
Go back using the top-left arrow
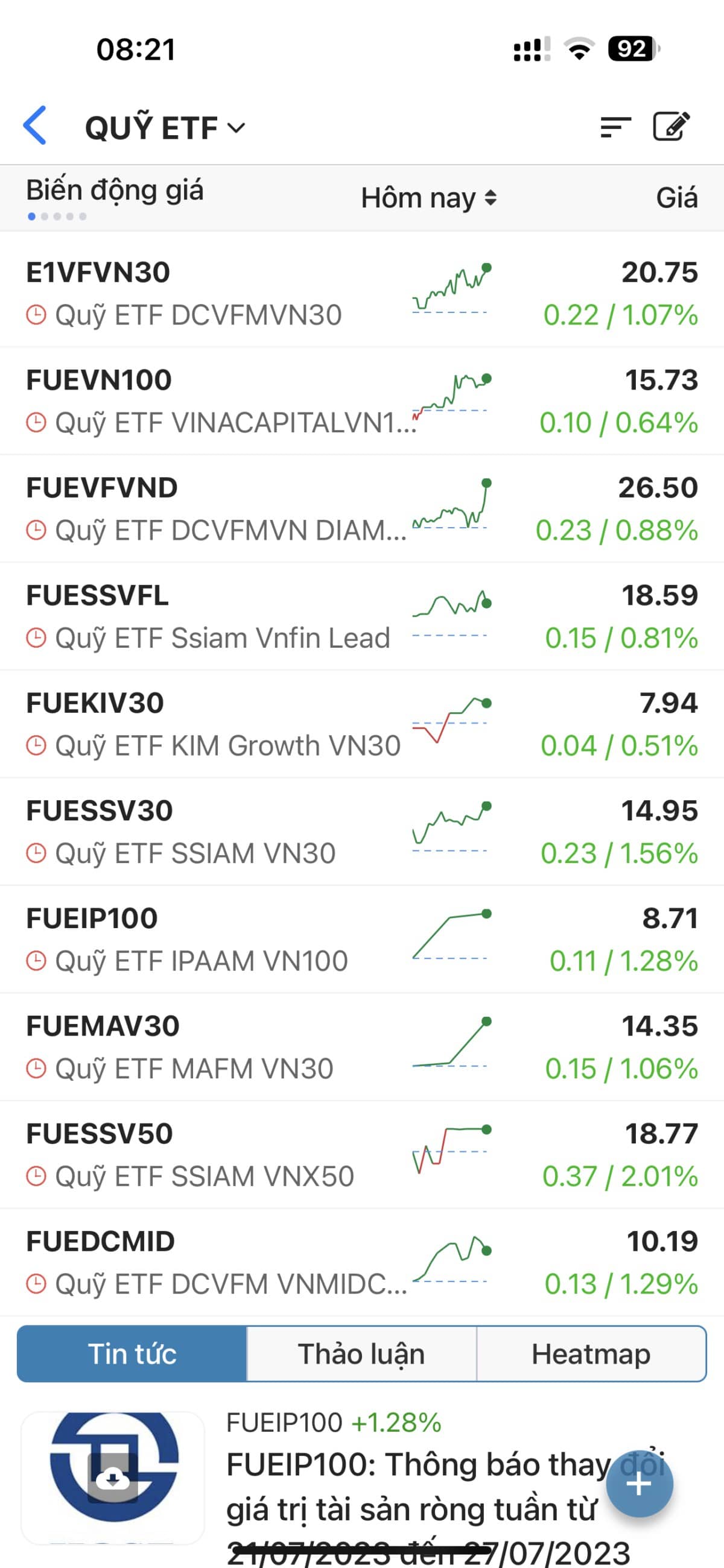pos(35,126)
